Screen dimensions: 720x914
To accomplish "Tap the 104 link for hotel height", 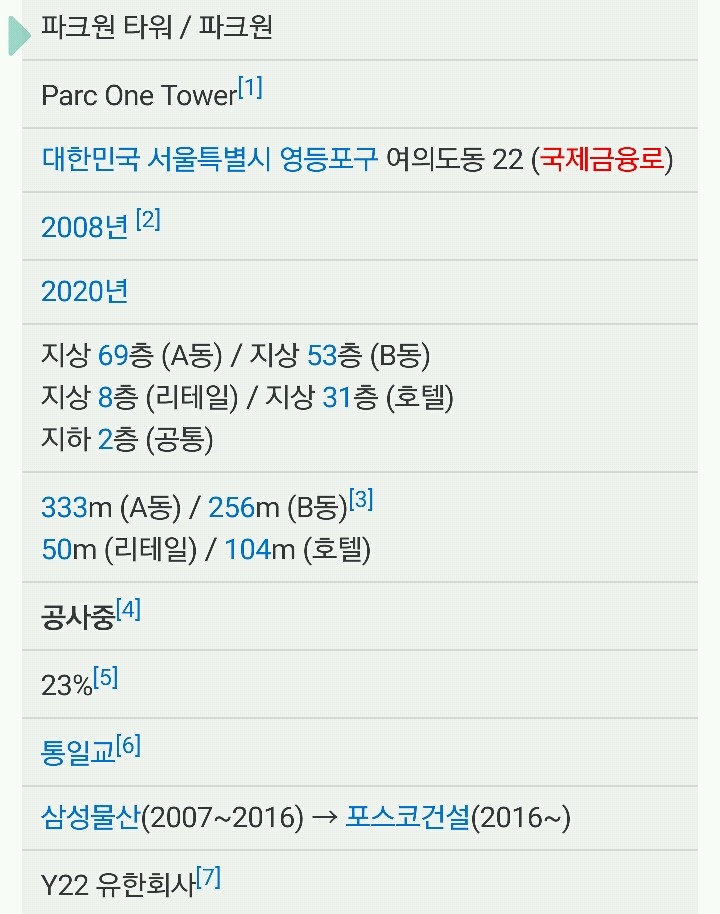I will pos(247,550).
